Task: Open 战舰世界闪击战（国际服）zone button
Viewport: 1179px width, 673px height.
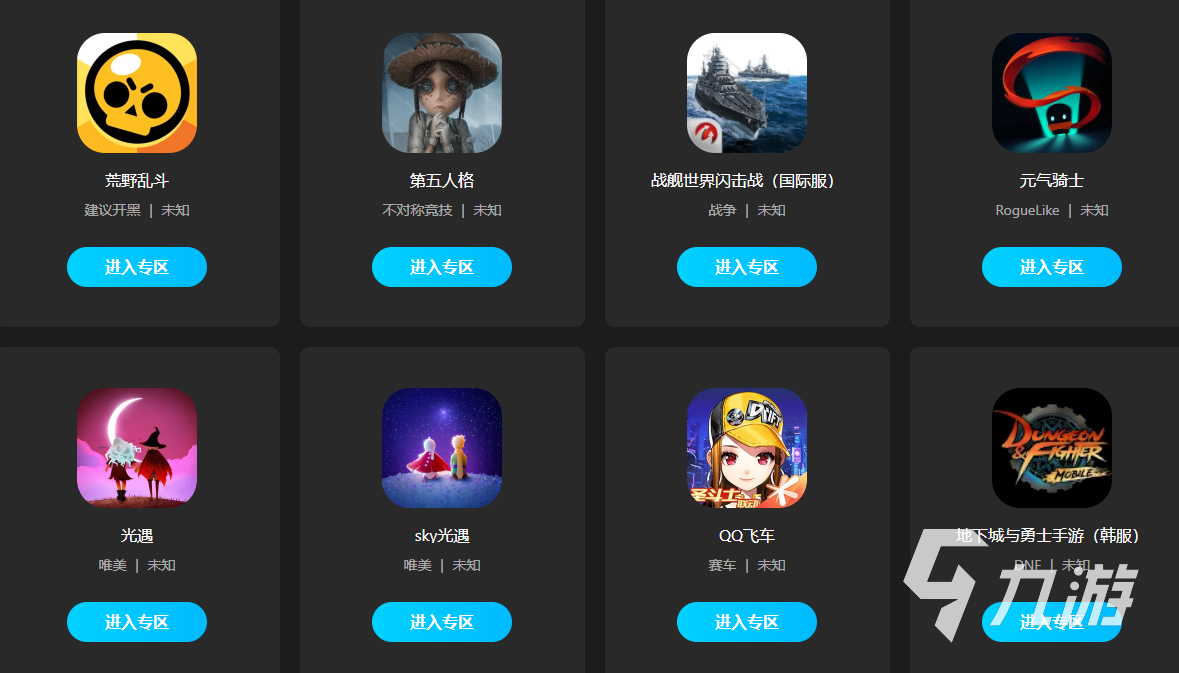Action: tap(747, 267)
